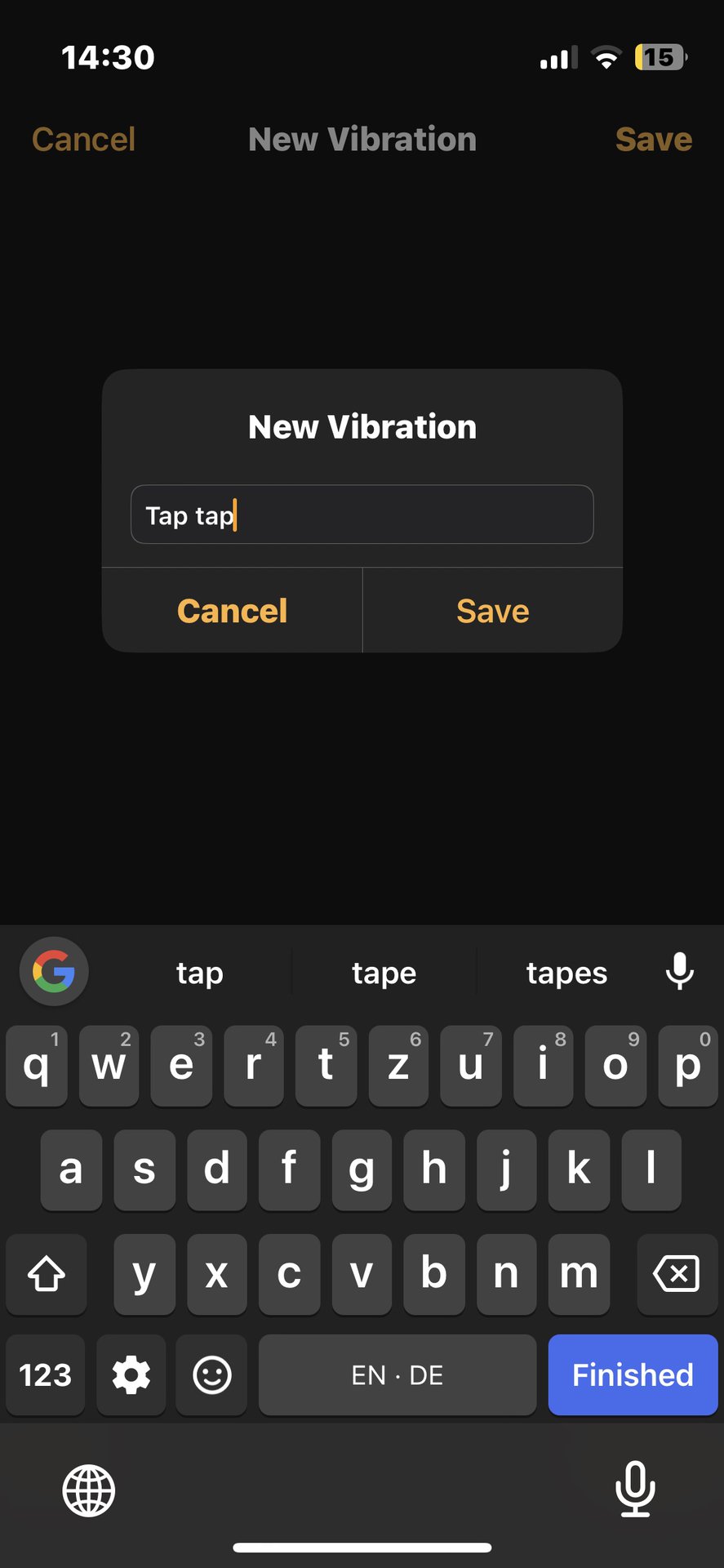
Task: Cancel the New Vibration dialog
Action: point(232,611)
